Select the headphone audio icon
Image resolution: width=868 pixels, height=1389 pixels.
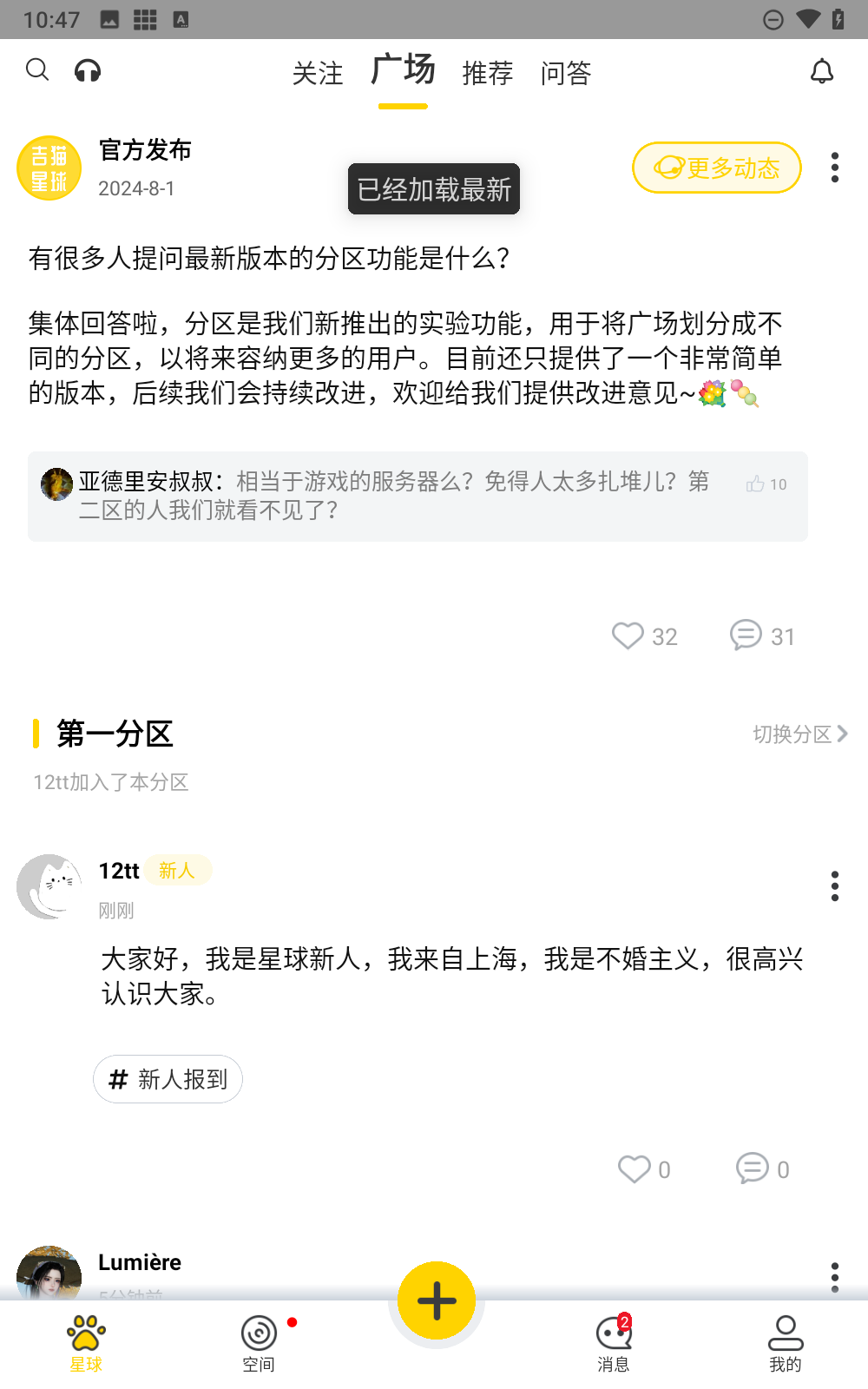(x=87, y=71)
